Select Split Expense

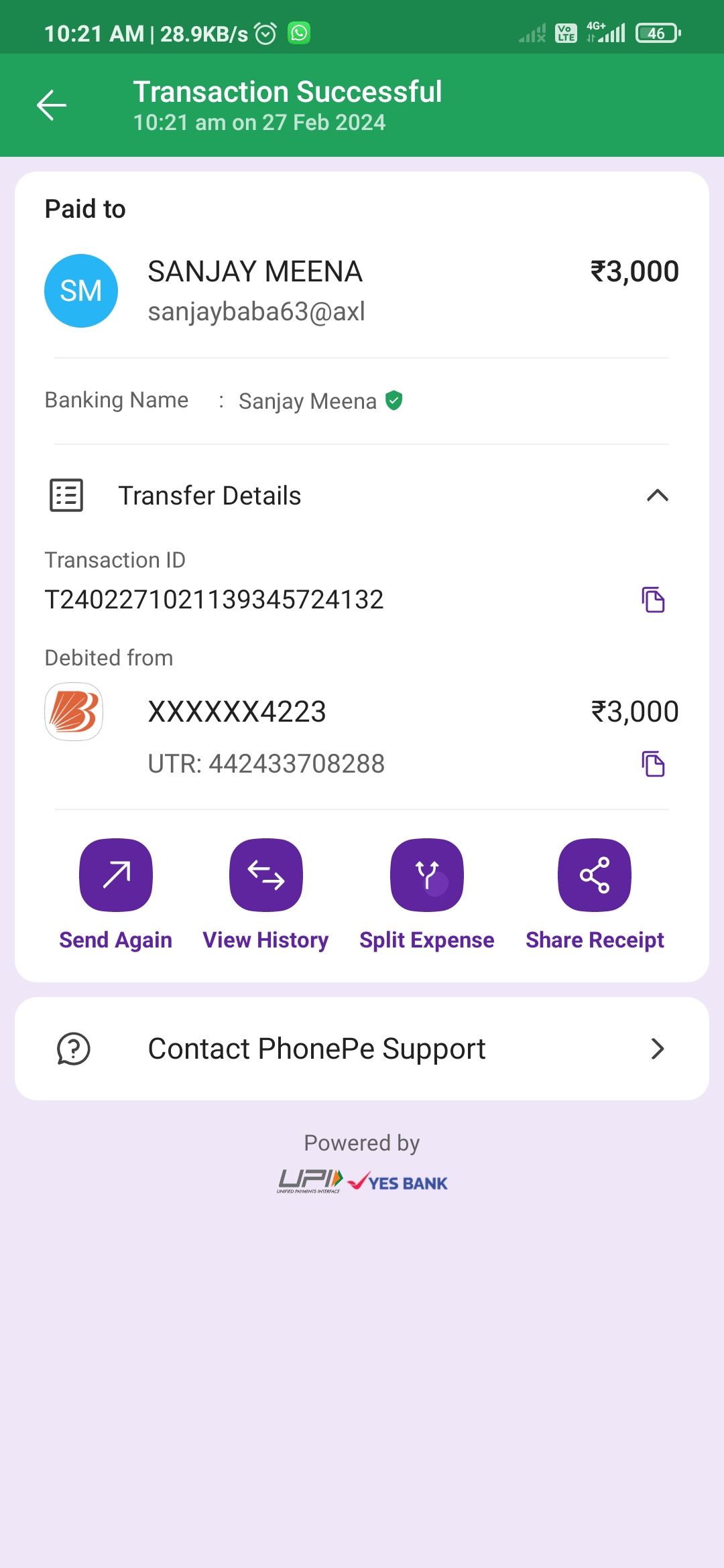coord(427,875)
